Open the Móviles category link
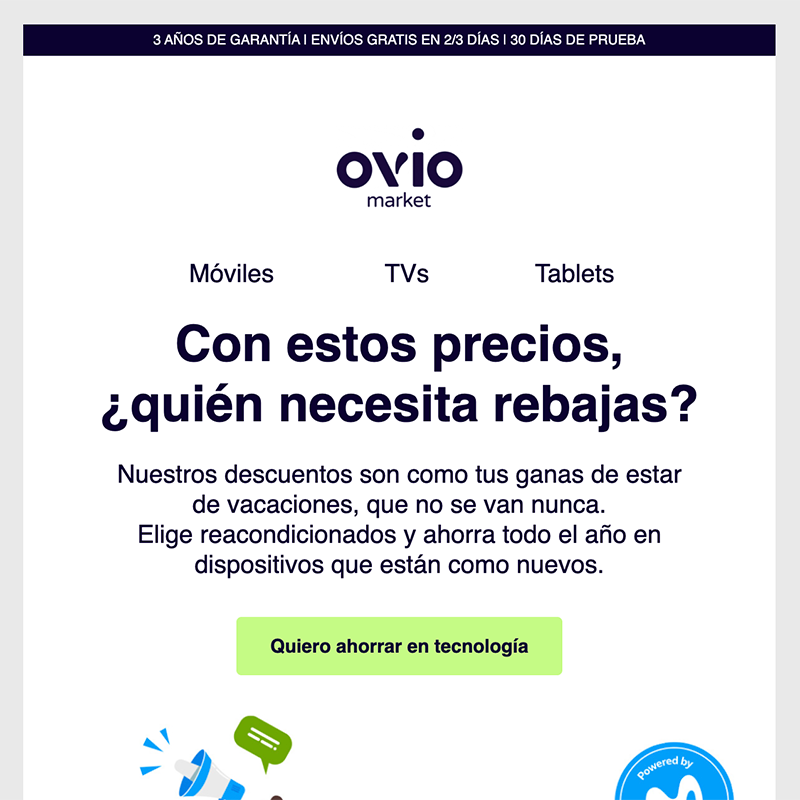The image size is (800, 800). point(231,273)
